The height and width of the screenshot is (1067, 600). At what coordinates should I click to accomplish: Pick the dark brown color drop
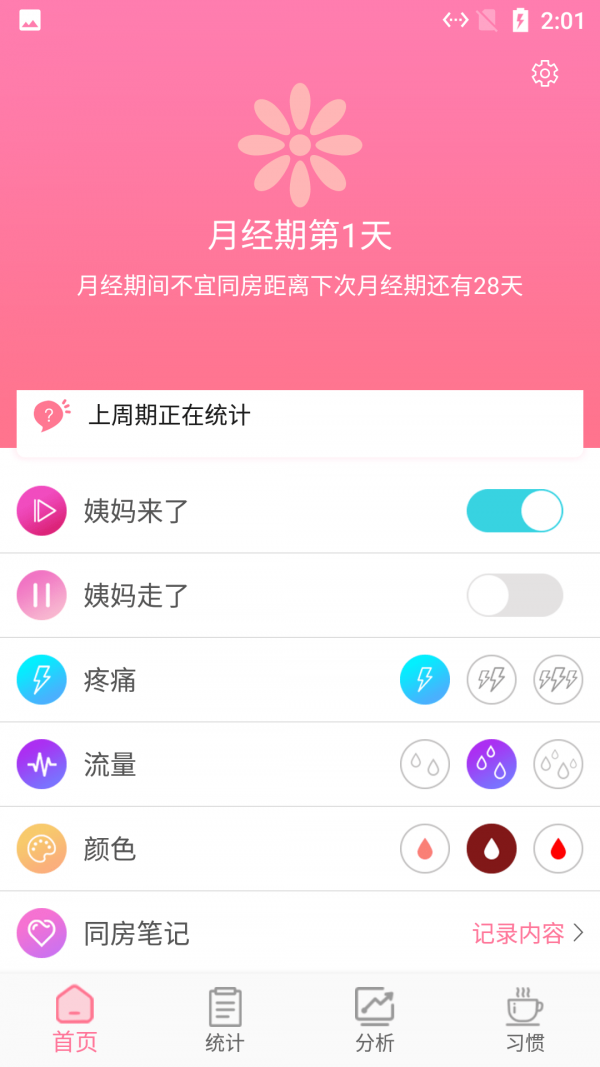491,849
